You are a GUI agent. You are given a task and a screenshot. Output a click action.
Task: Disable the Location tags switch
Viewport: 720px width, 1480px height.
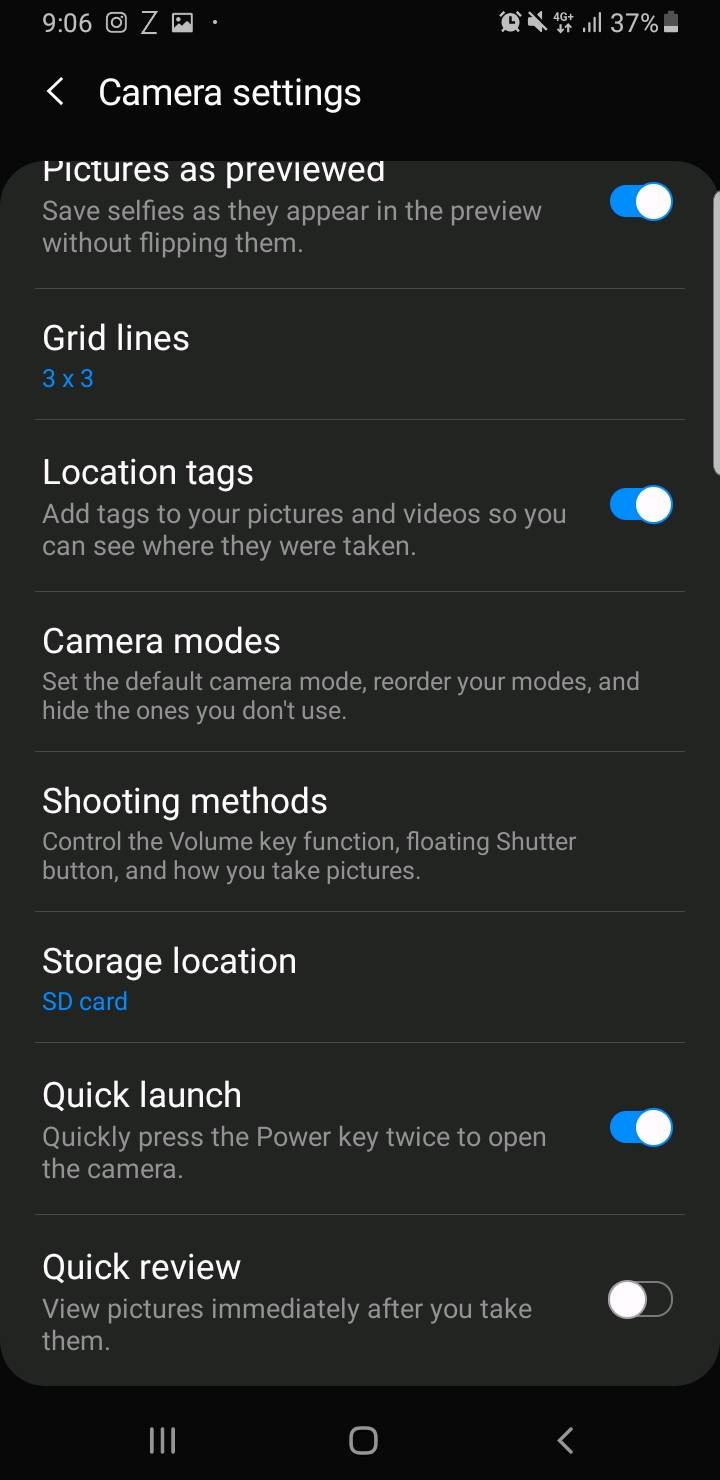pyautogui.click(x=641, y=505)
